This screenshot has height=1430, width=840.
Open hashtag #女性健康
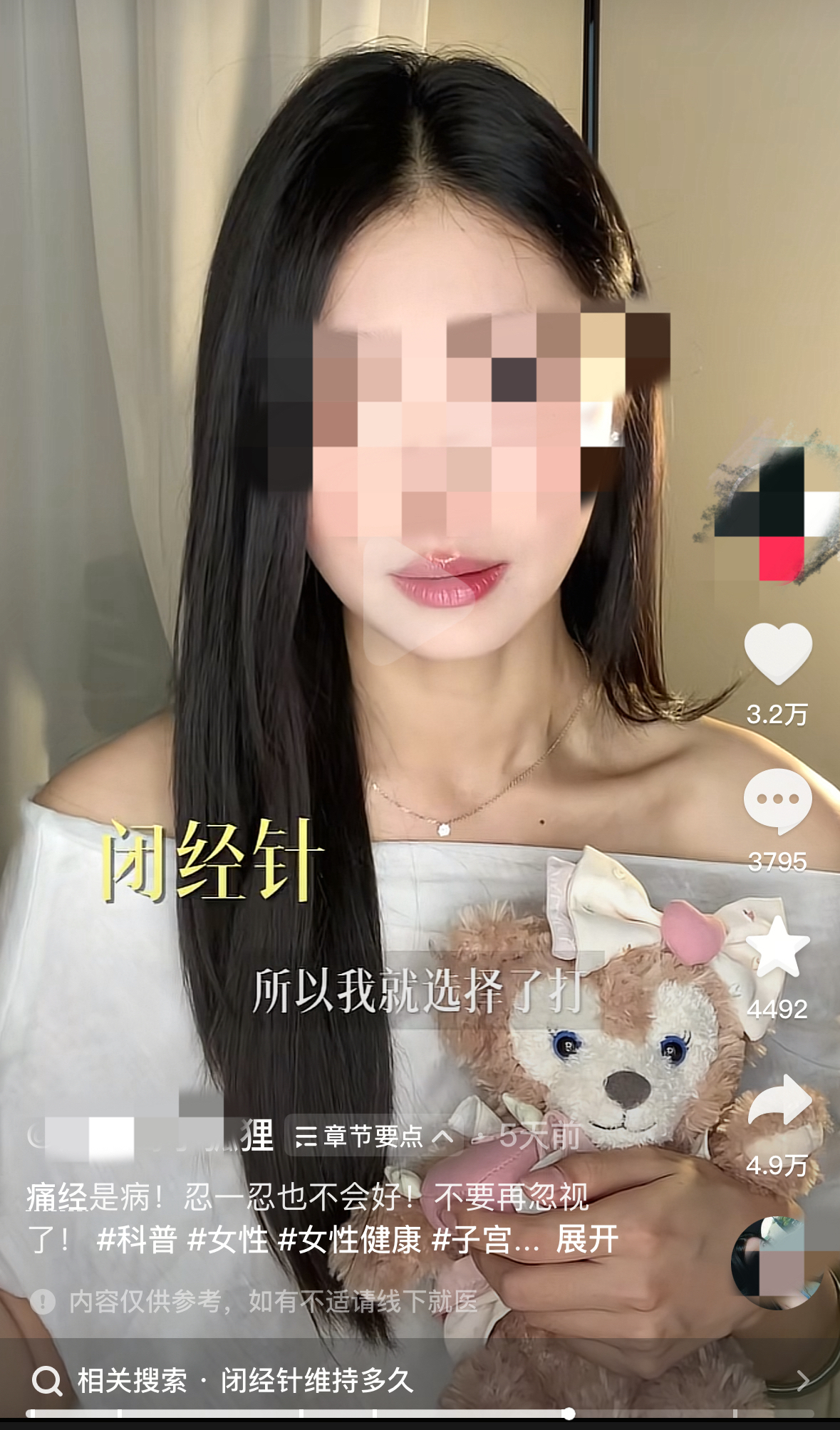[349, 1240]
